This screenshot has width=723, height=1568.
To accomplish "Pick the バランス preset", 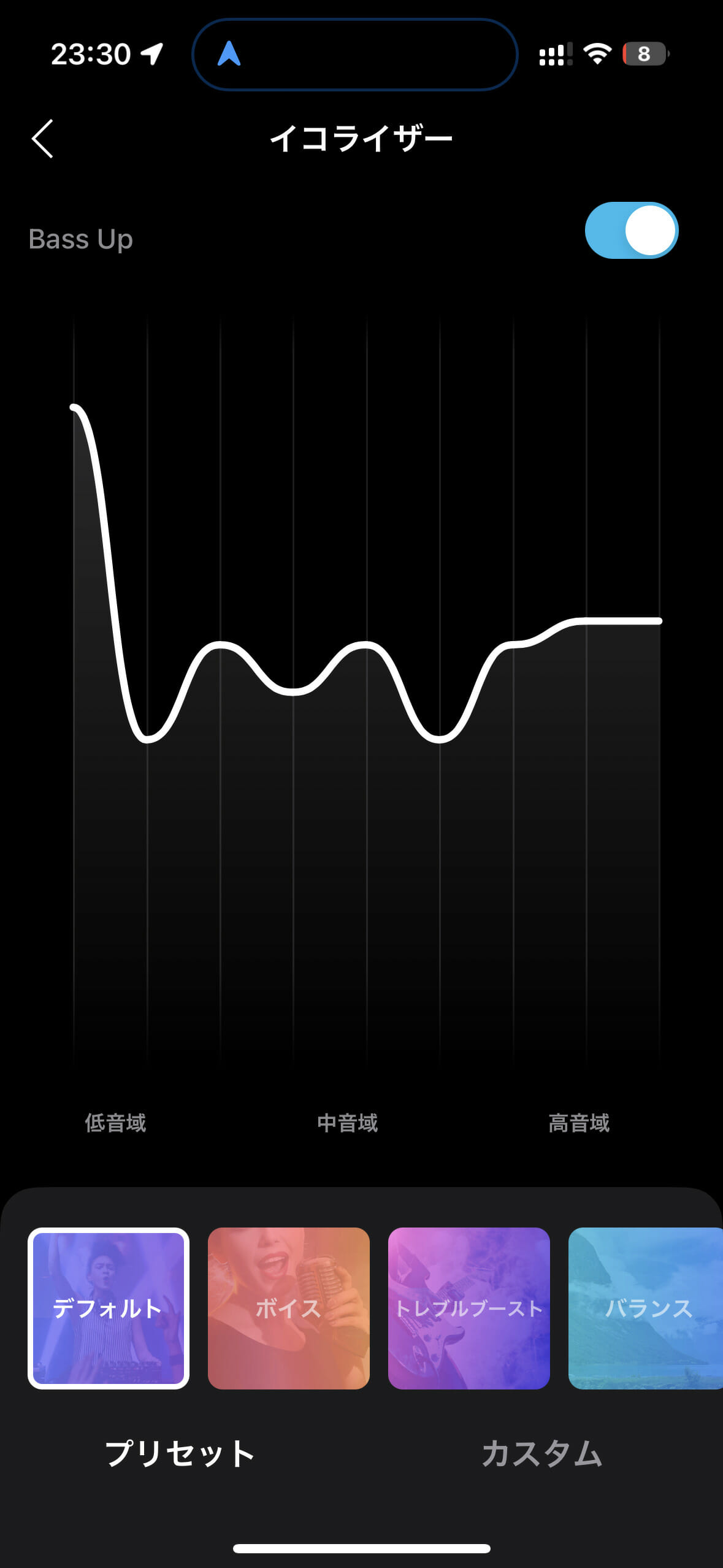I will pos(647,1308).
